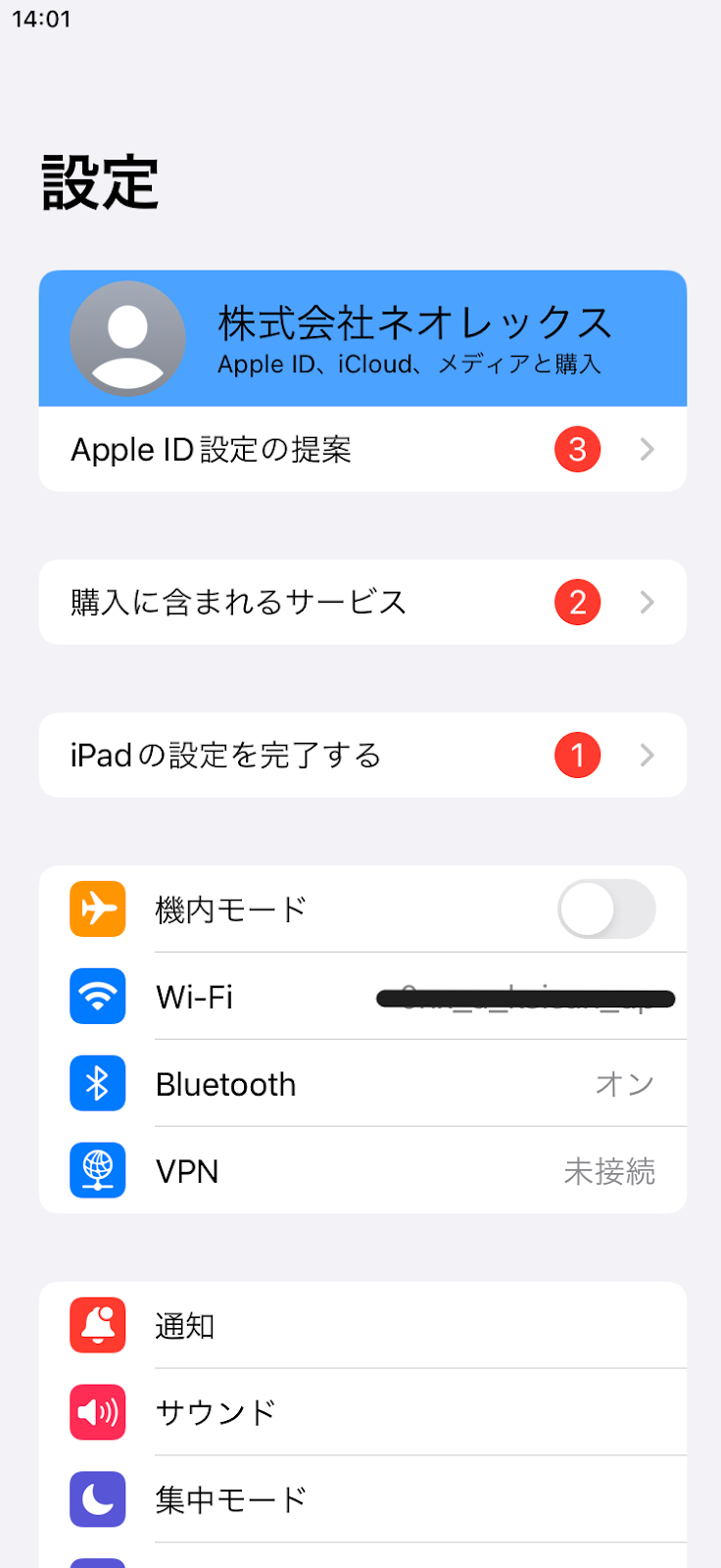The image size is (721, 1568).
Task: Open 集中モード settings
Action: [362, 1499]
